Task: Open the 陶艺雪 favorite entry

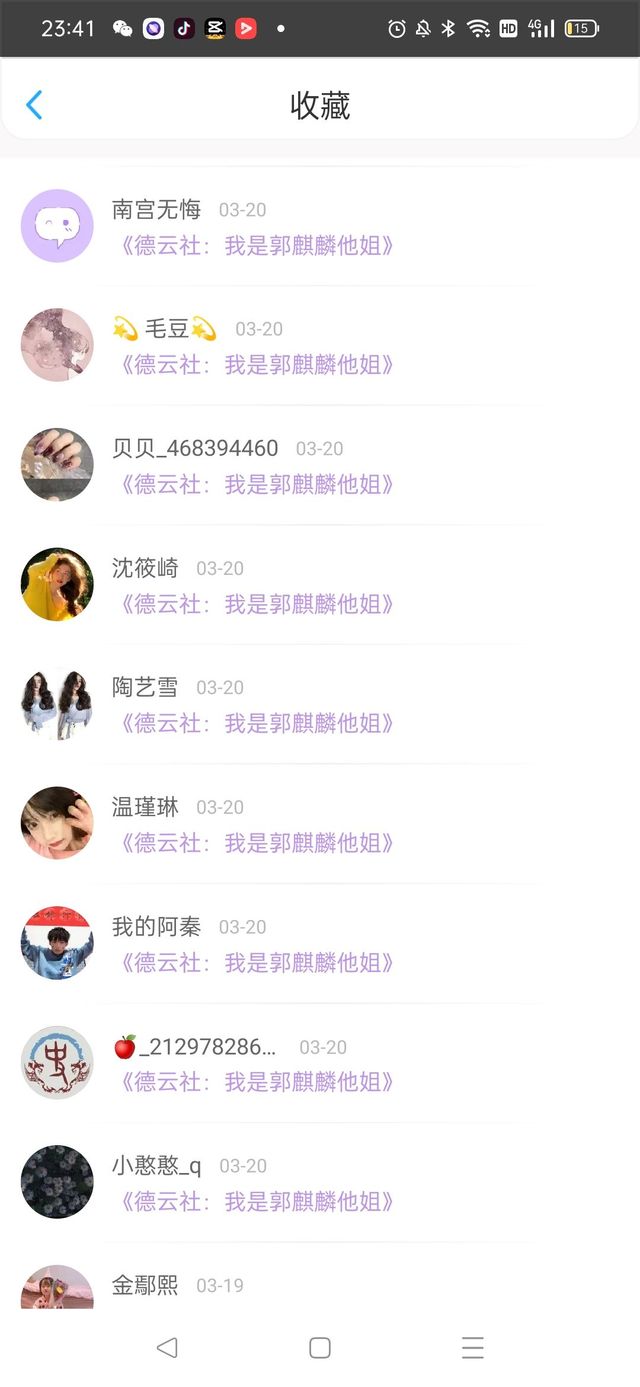Action: point(320,705)
